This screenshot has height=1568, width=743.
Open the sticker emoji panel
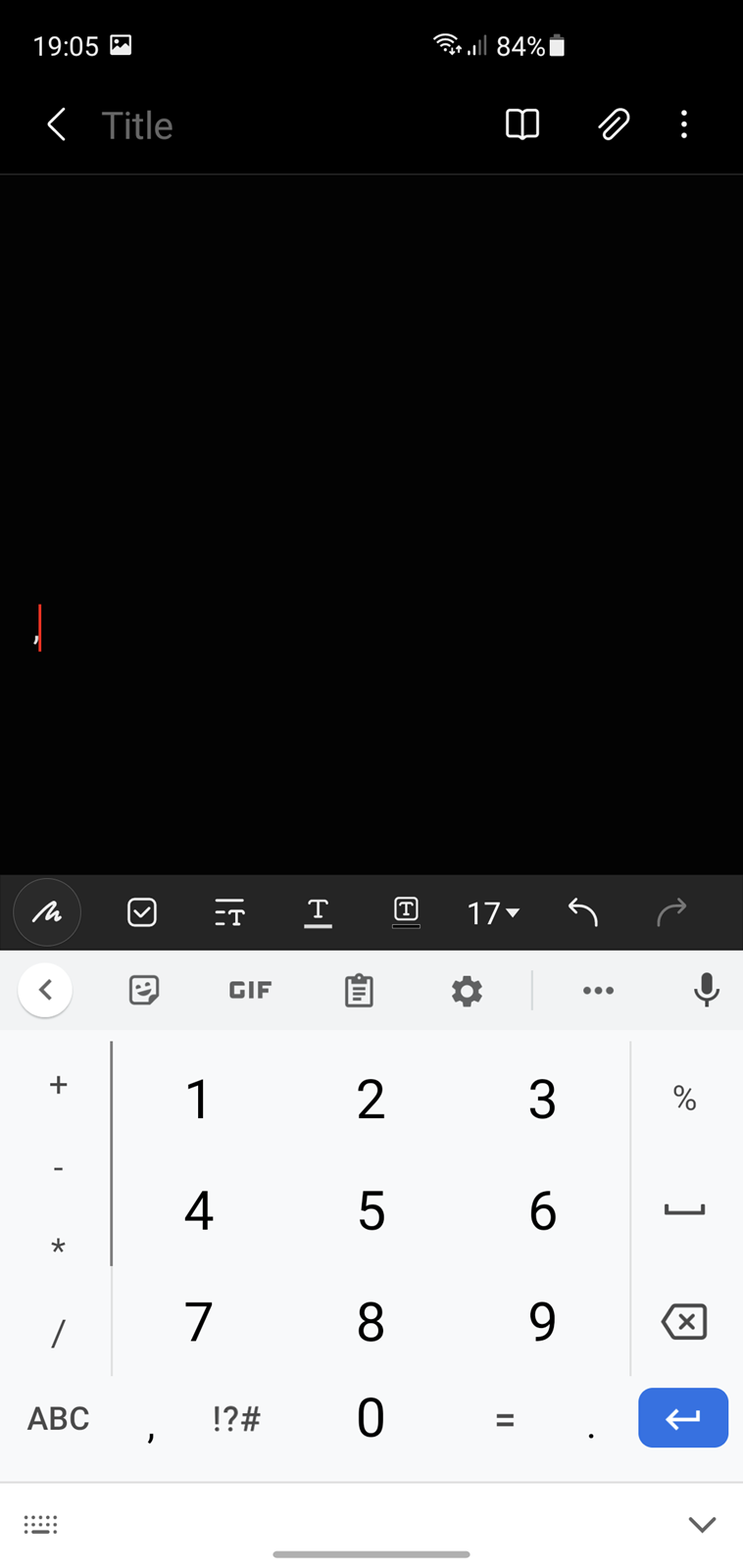click(144, 990)
